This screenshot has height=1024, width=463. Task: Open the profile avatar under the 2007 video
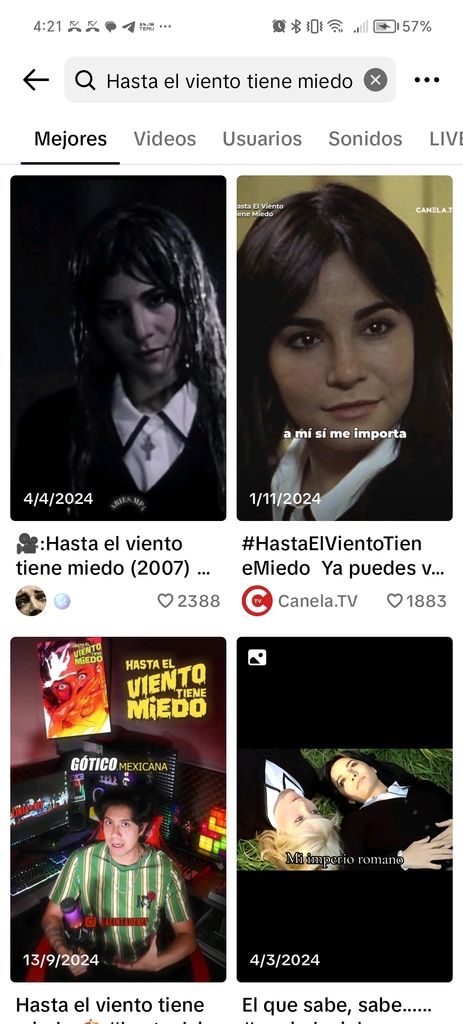point(31,601)
